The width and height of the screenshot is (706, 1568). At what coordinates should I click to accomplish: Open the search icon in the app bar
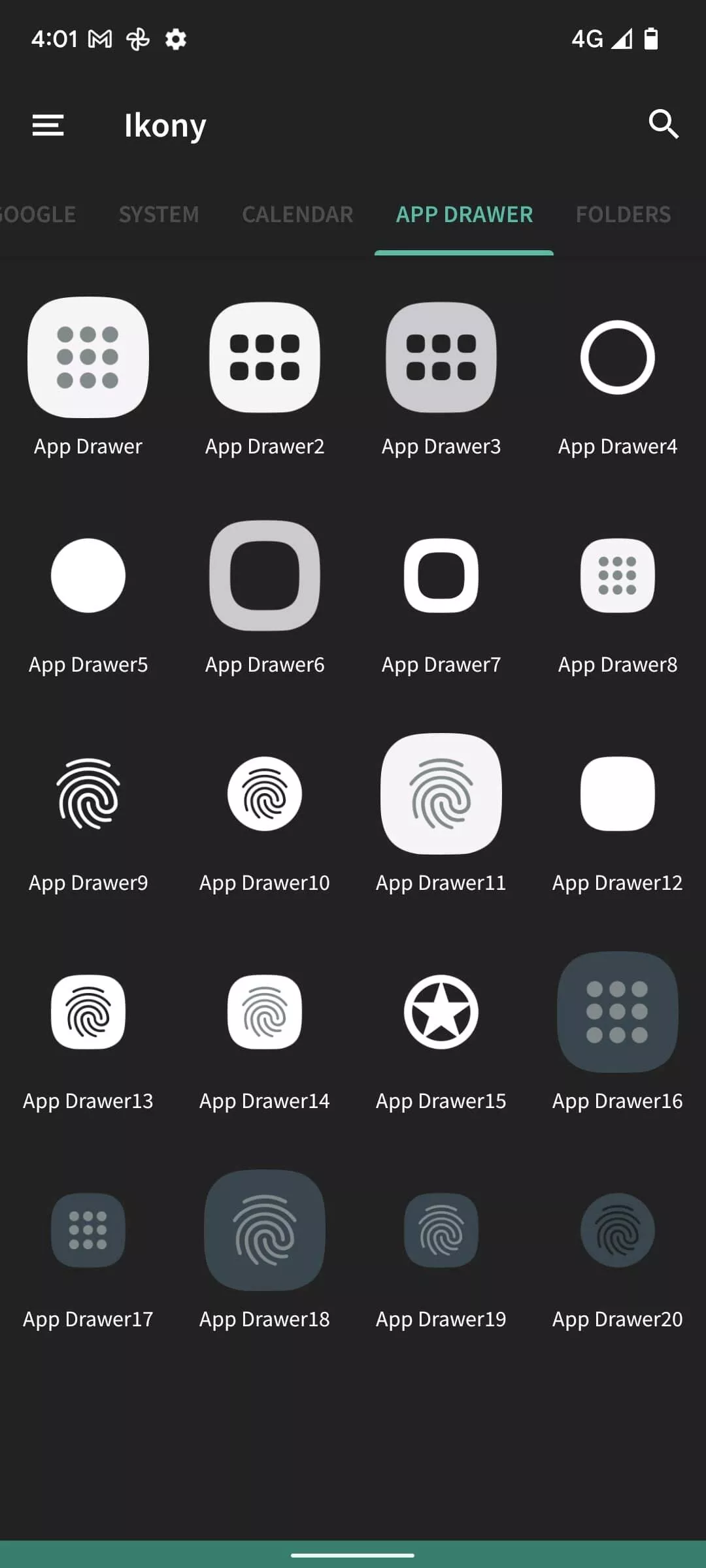(x=663, y=124)
